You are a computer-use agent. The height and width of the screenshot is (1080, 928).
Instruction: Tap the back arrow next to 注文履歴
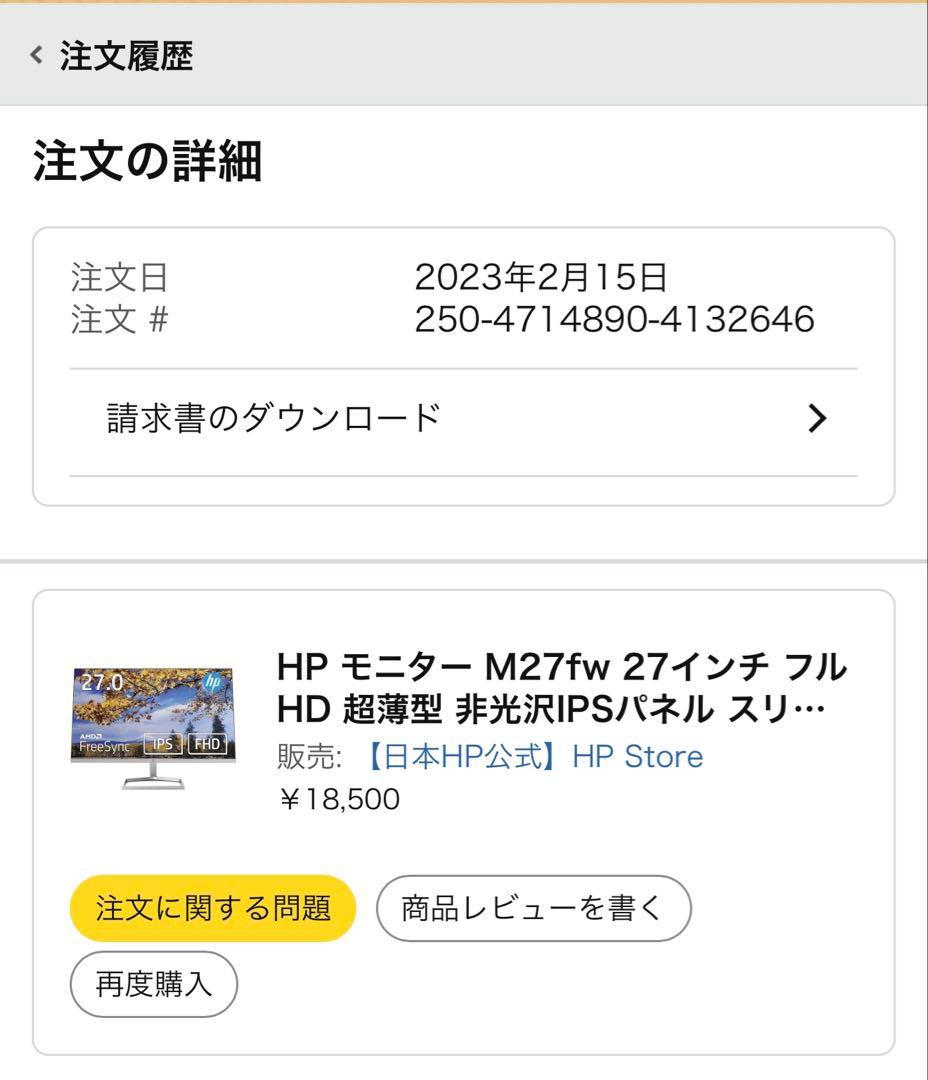point(35,58)
